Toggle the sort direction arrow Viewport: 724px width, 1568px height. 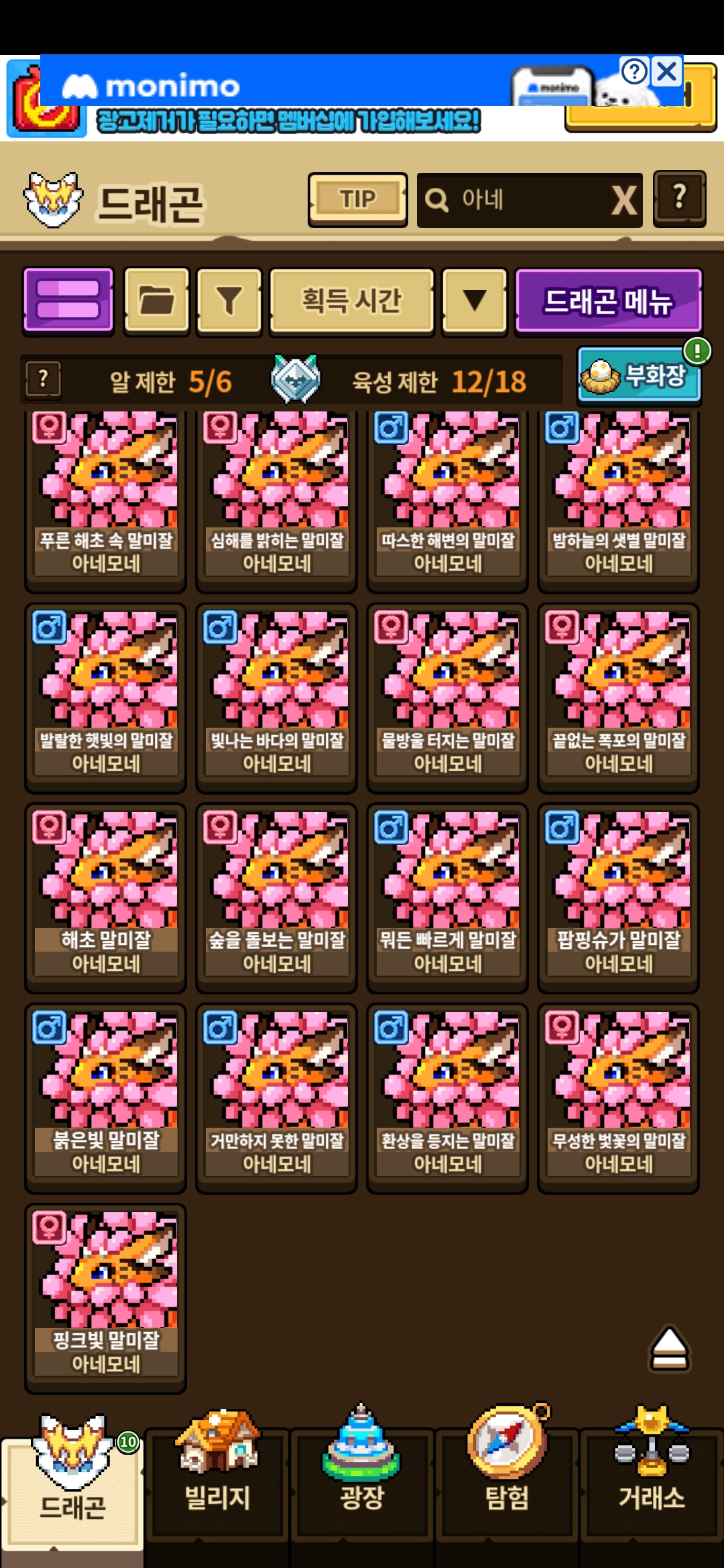pyautogui.click(x=475, y=300)
